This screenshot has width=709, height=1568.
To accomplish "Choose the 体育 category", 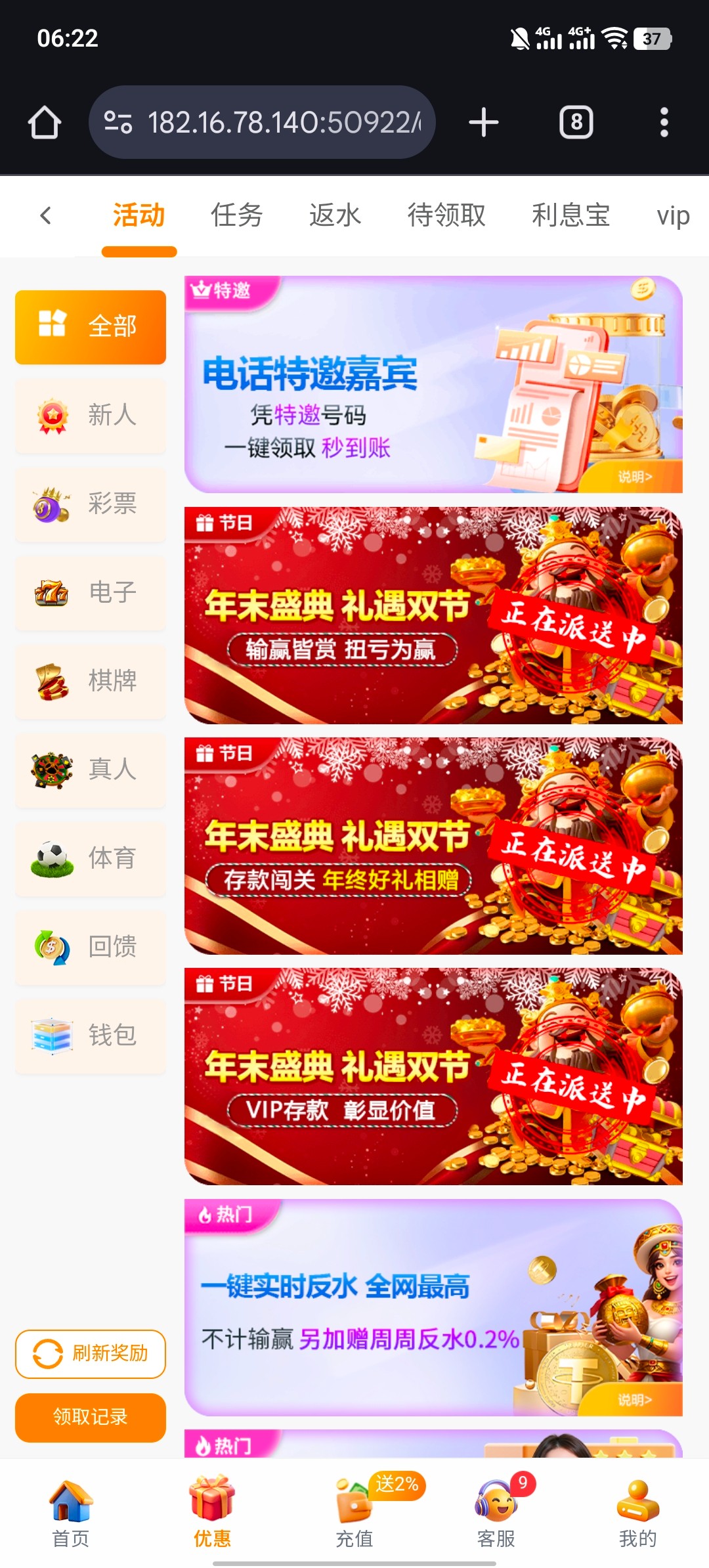I will pyautogui.click(x=91, y=858).
